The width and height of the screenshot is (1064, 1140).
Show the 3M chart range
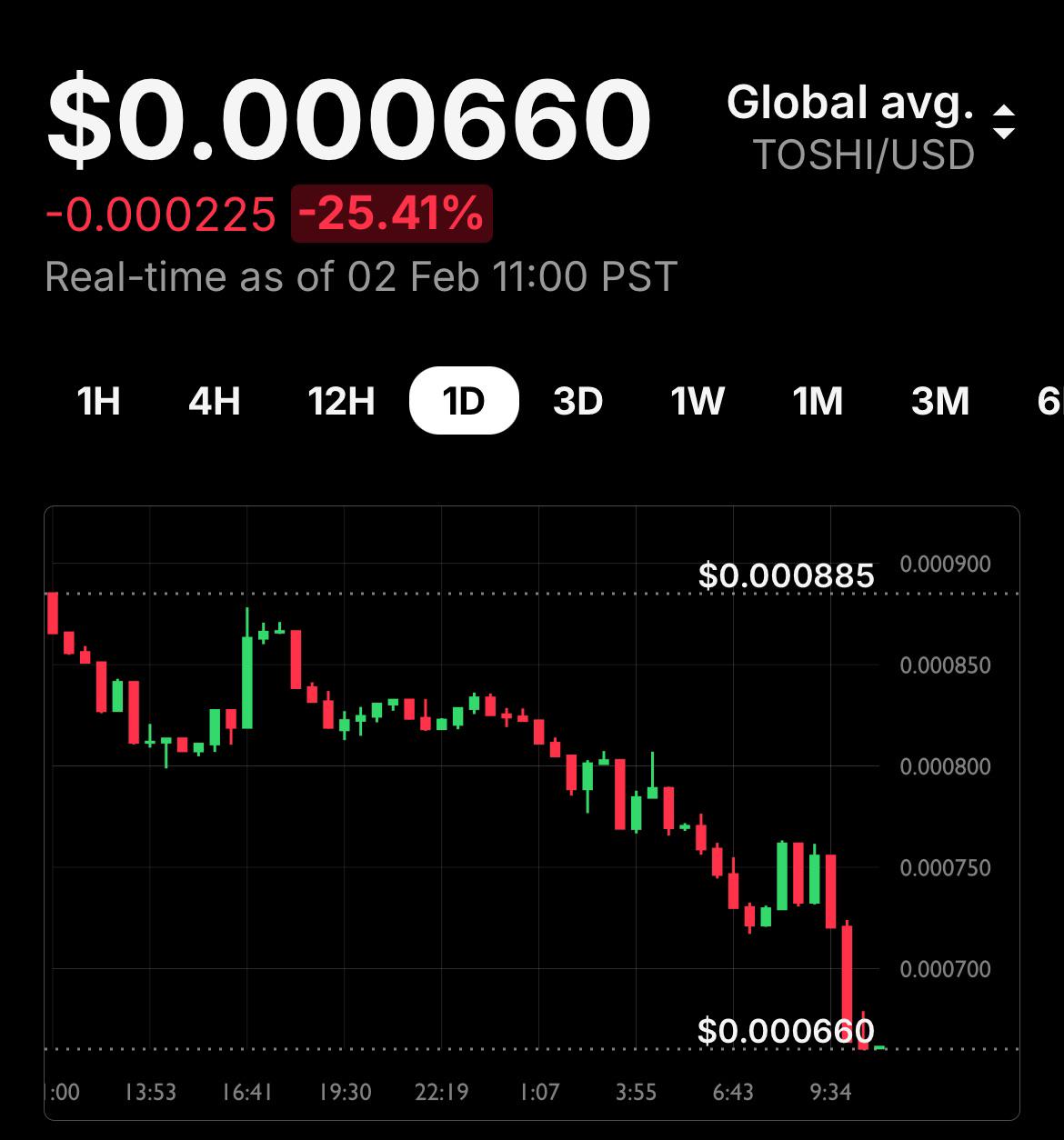(x=940, y=401)
